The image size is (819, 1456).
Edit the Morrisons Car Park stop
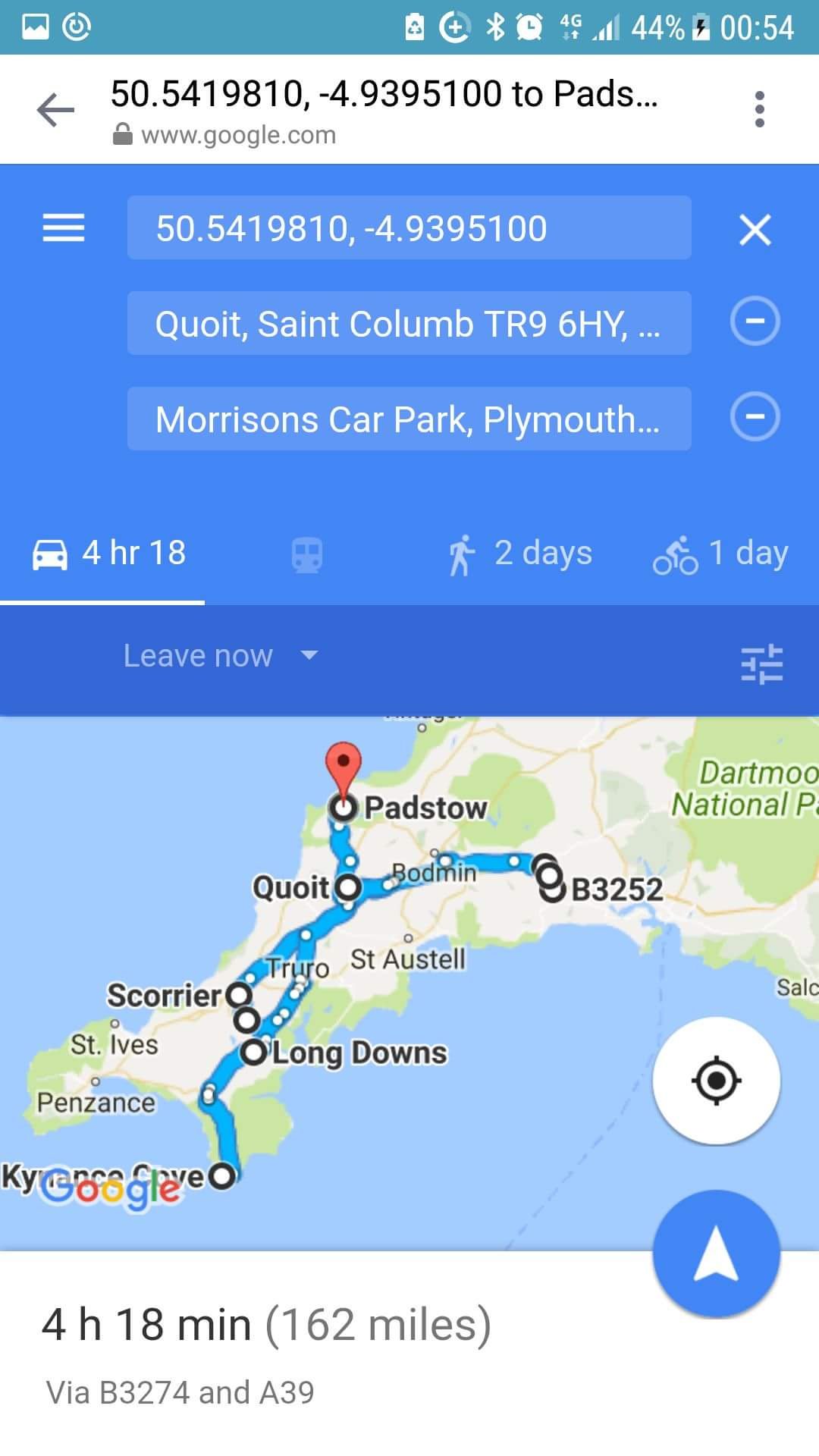409,419
